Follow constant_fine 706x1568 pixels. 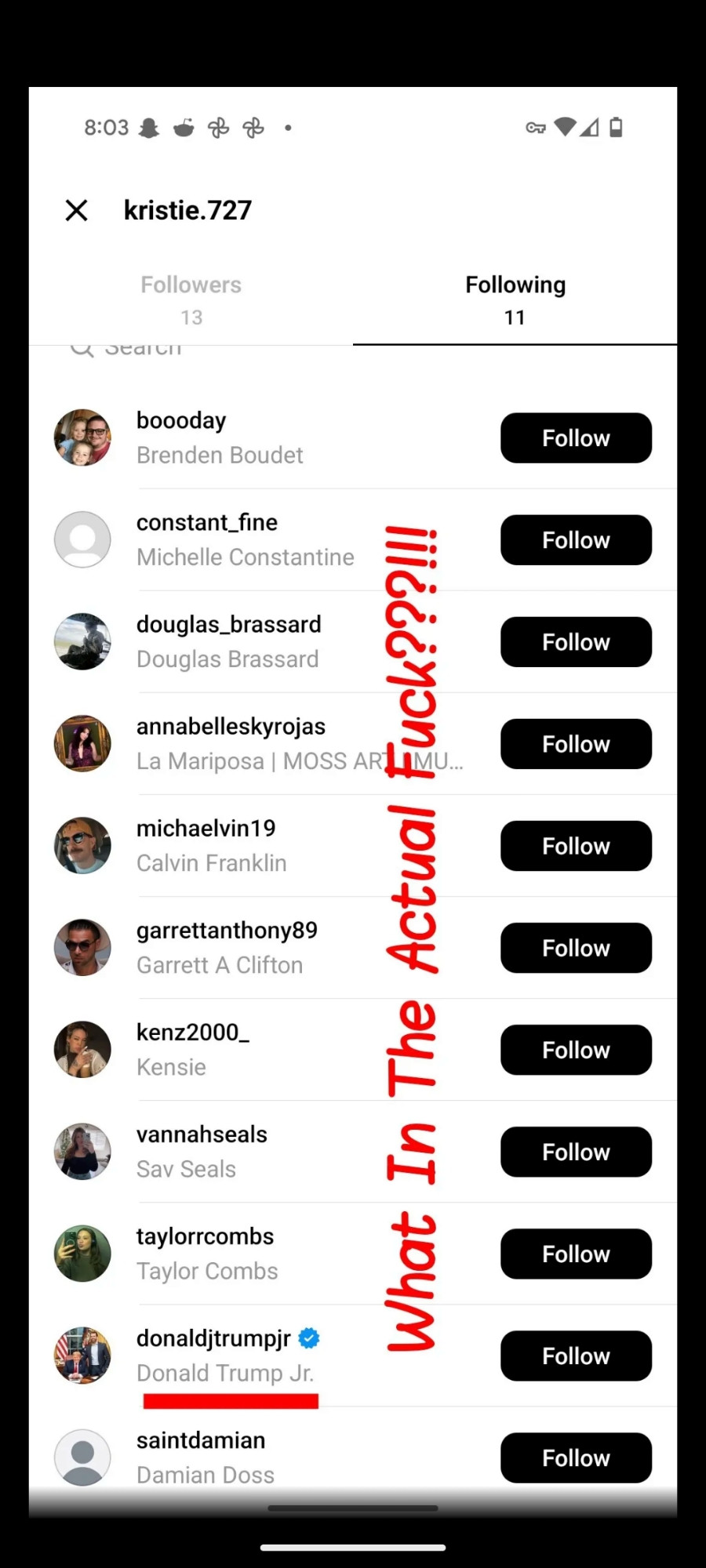click(x=576, y=540)
